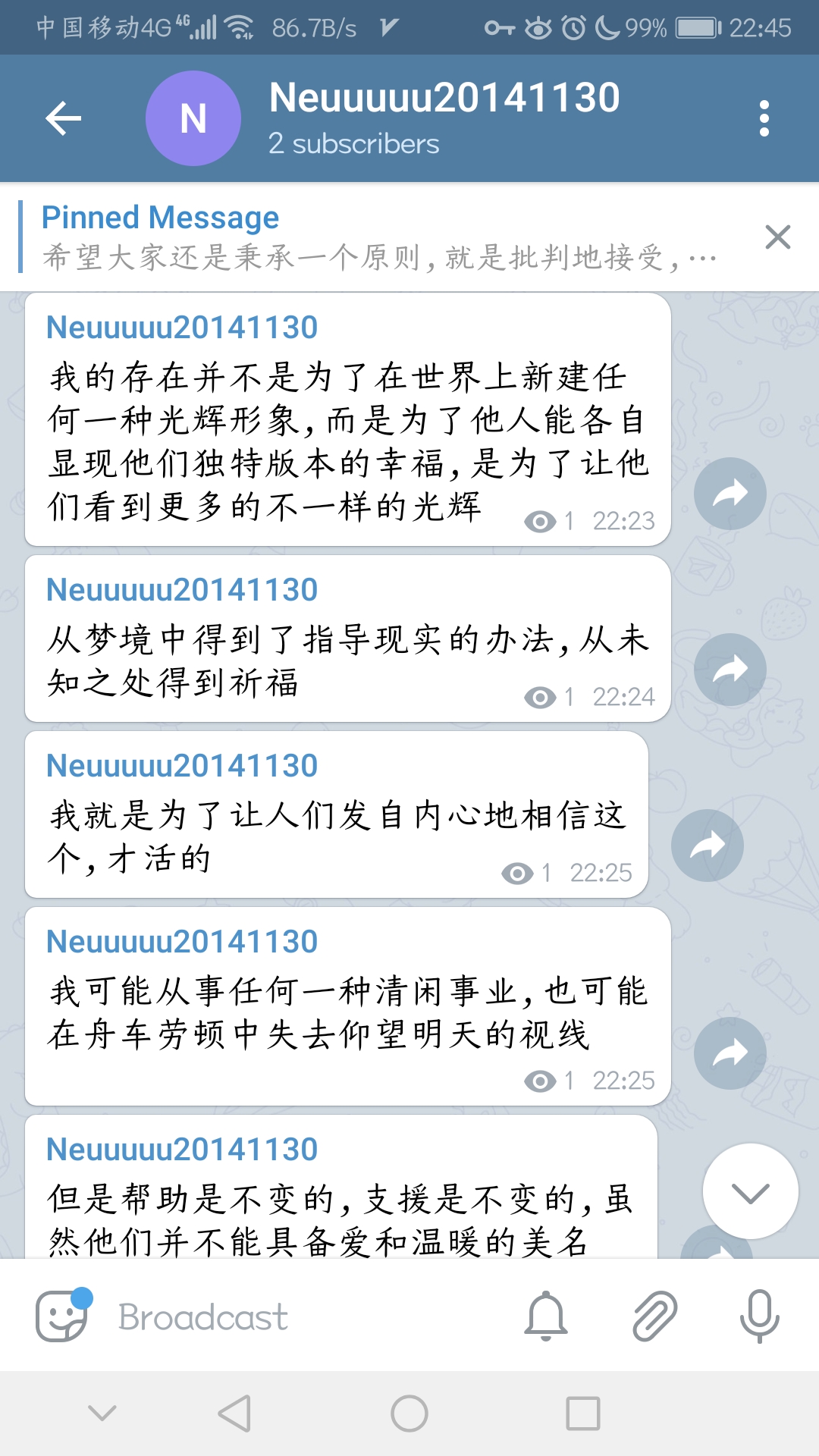Open the channel's three-dot overflow menu
819x1456 pixels.
(764, 118)
